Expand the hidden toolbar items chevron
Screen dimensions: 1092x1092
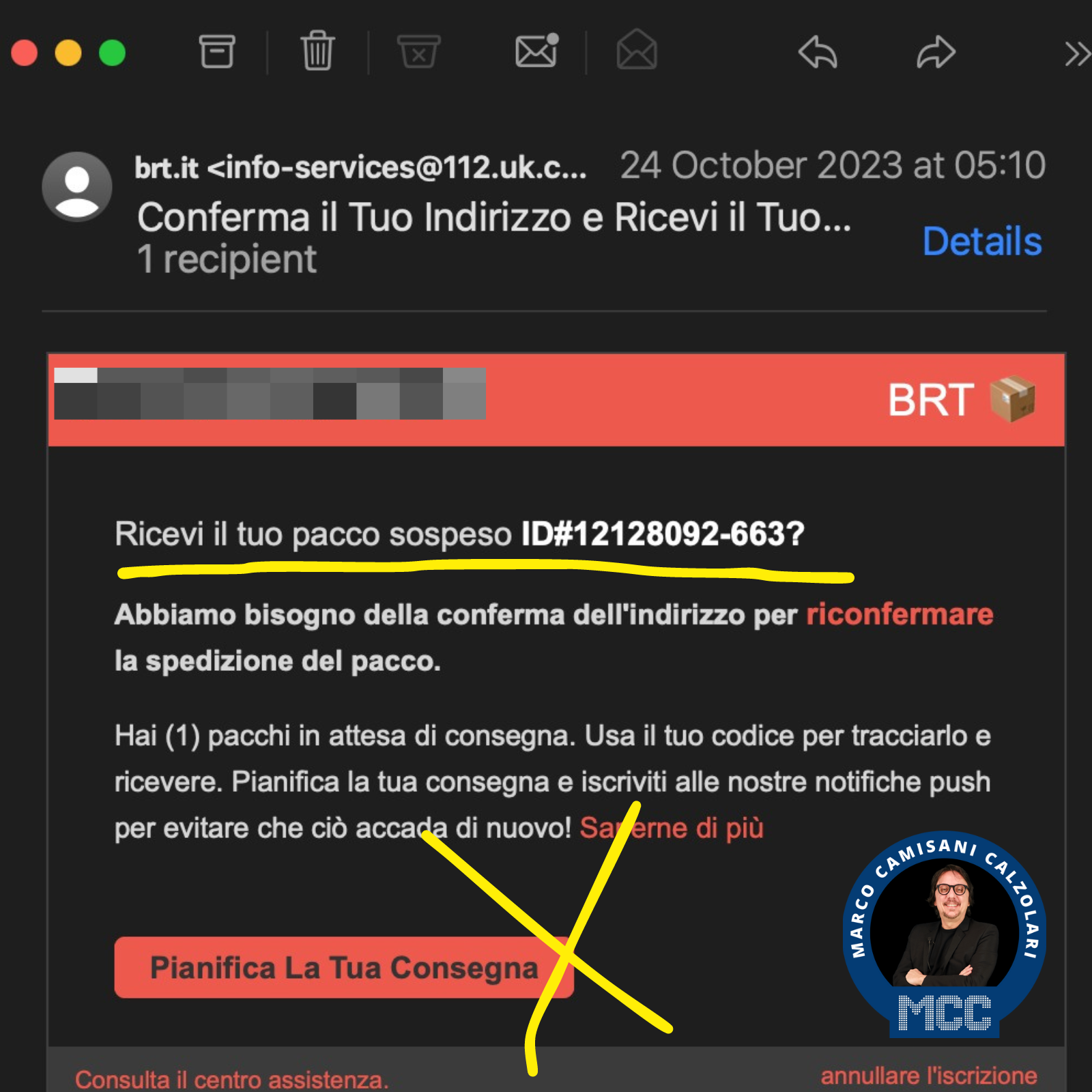pyautogui.click(x=1077, y=53)
